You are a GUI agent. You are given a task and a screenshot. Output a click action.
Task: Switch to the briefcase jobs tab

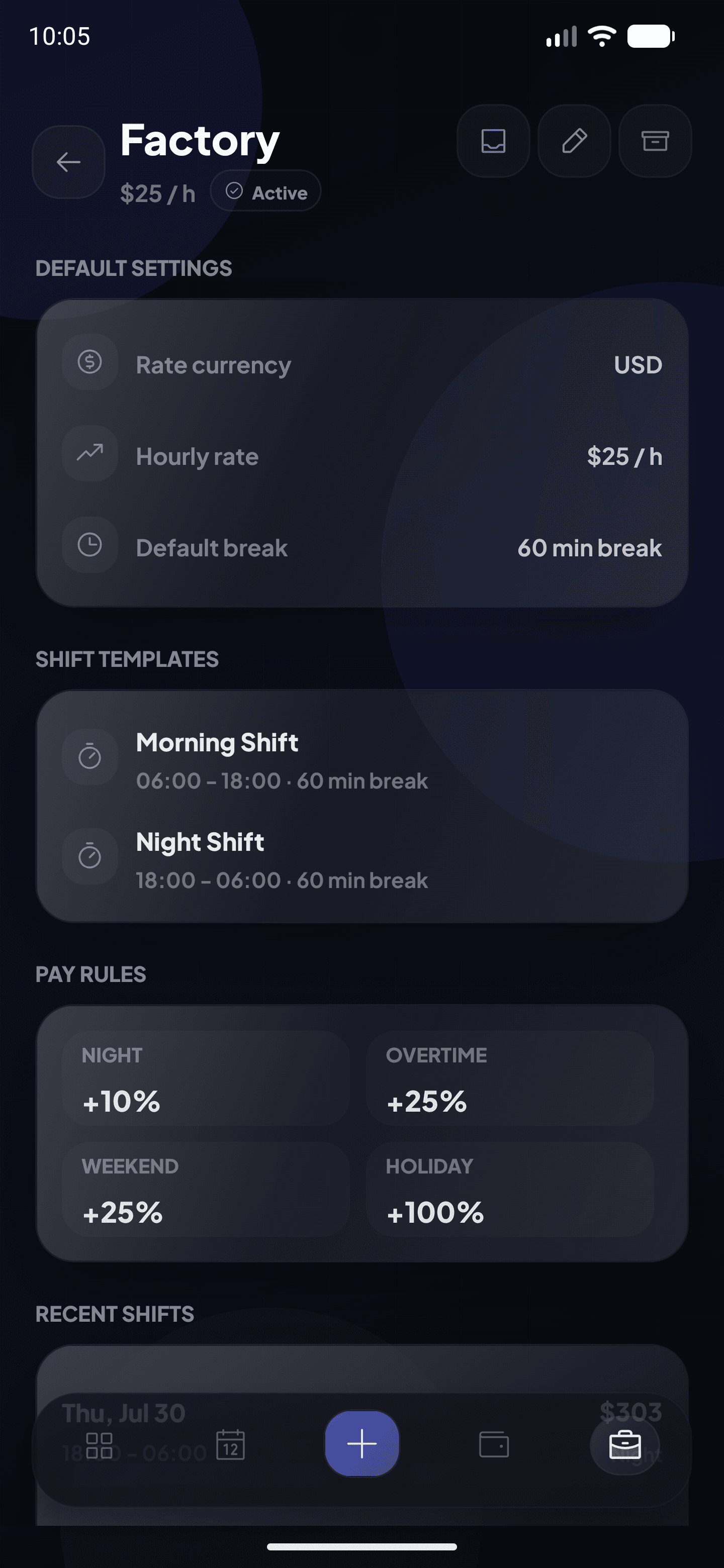point(625,1445)
